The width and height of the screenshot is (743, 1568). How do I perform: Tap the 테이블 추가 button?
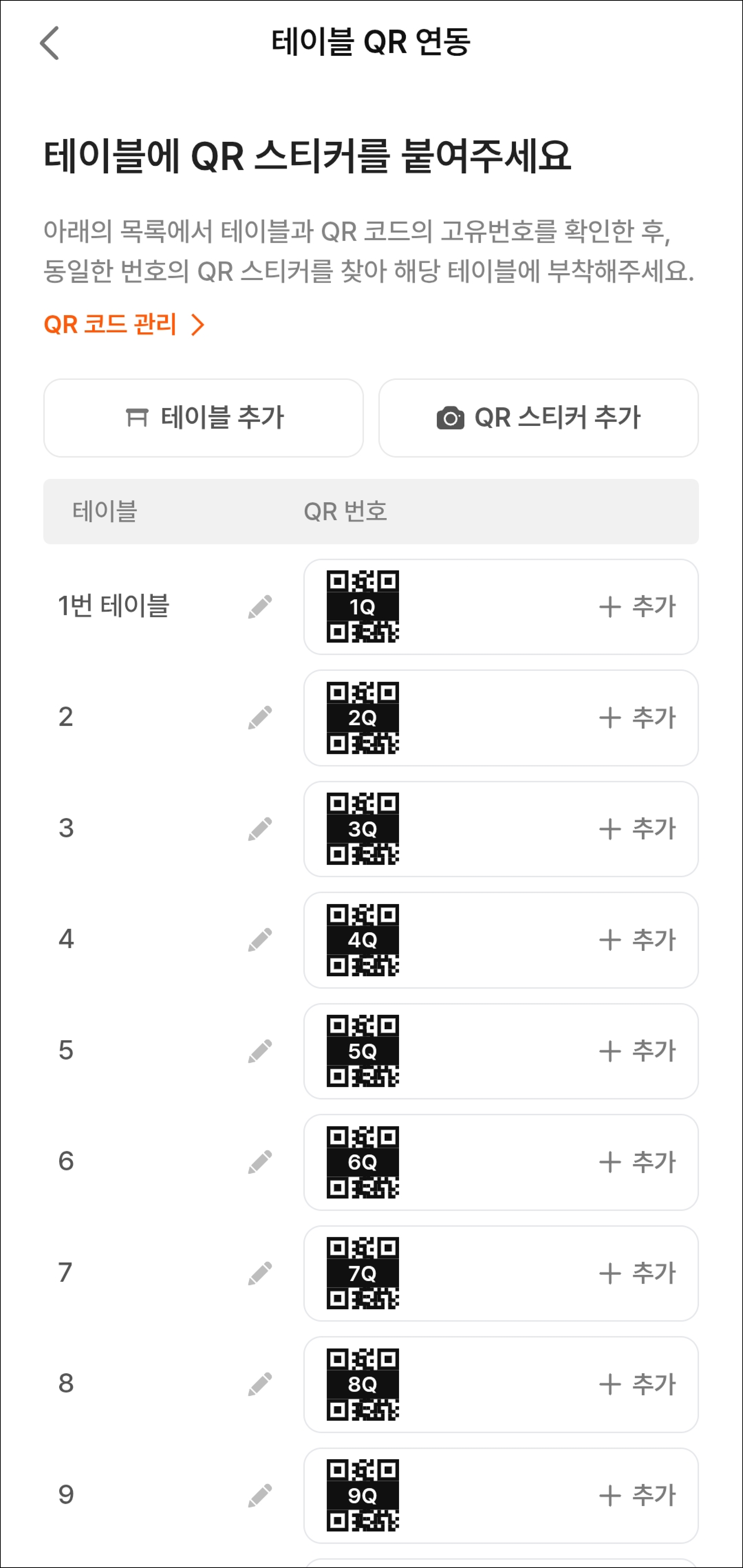pyautogui.click(x=204, y=418)
